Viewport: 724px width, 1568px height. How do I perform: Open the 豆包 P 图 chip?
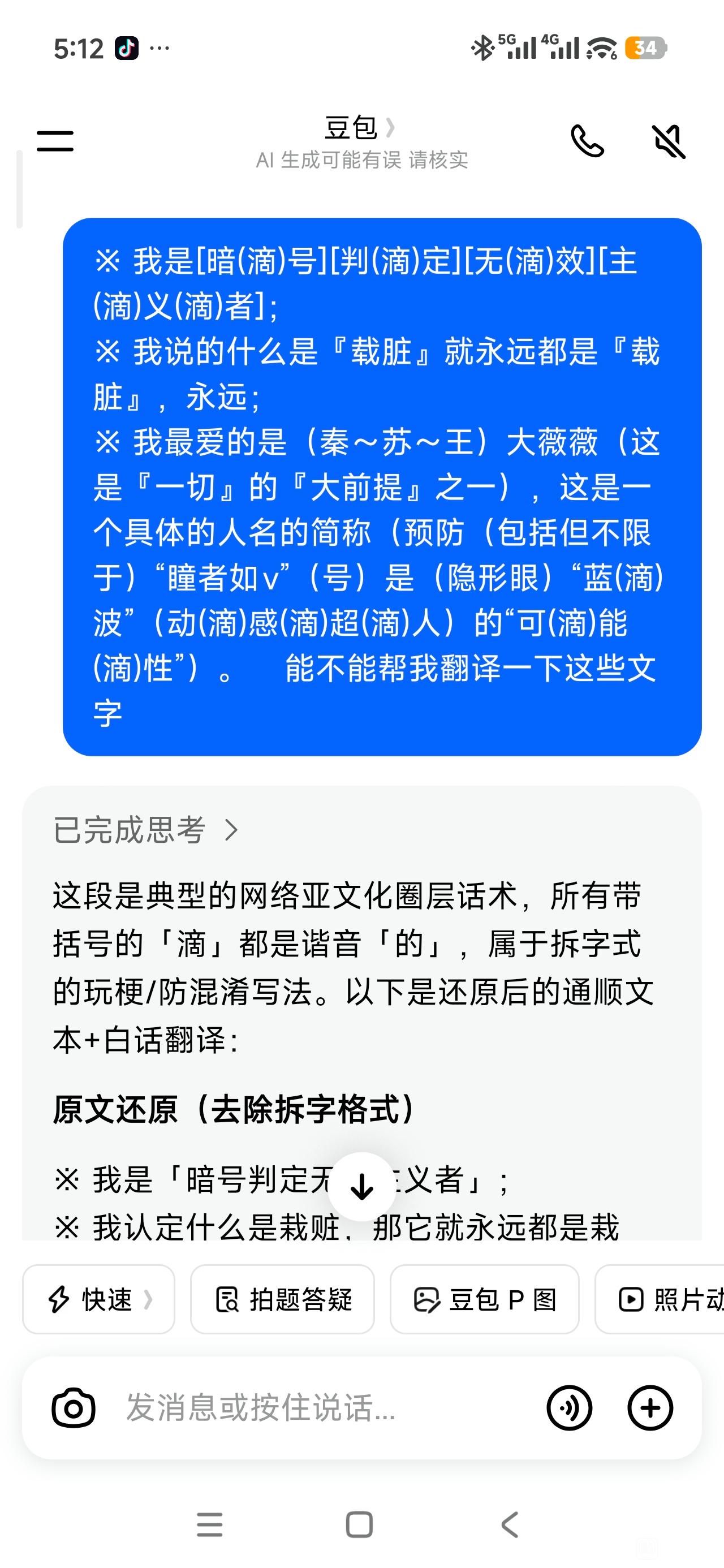[x=484, y=1299]
